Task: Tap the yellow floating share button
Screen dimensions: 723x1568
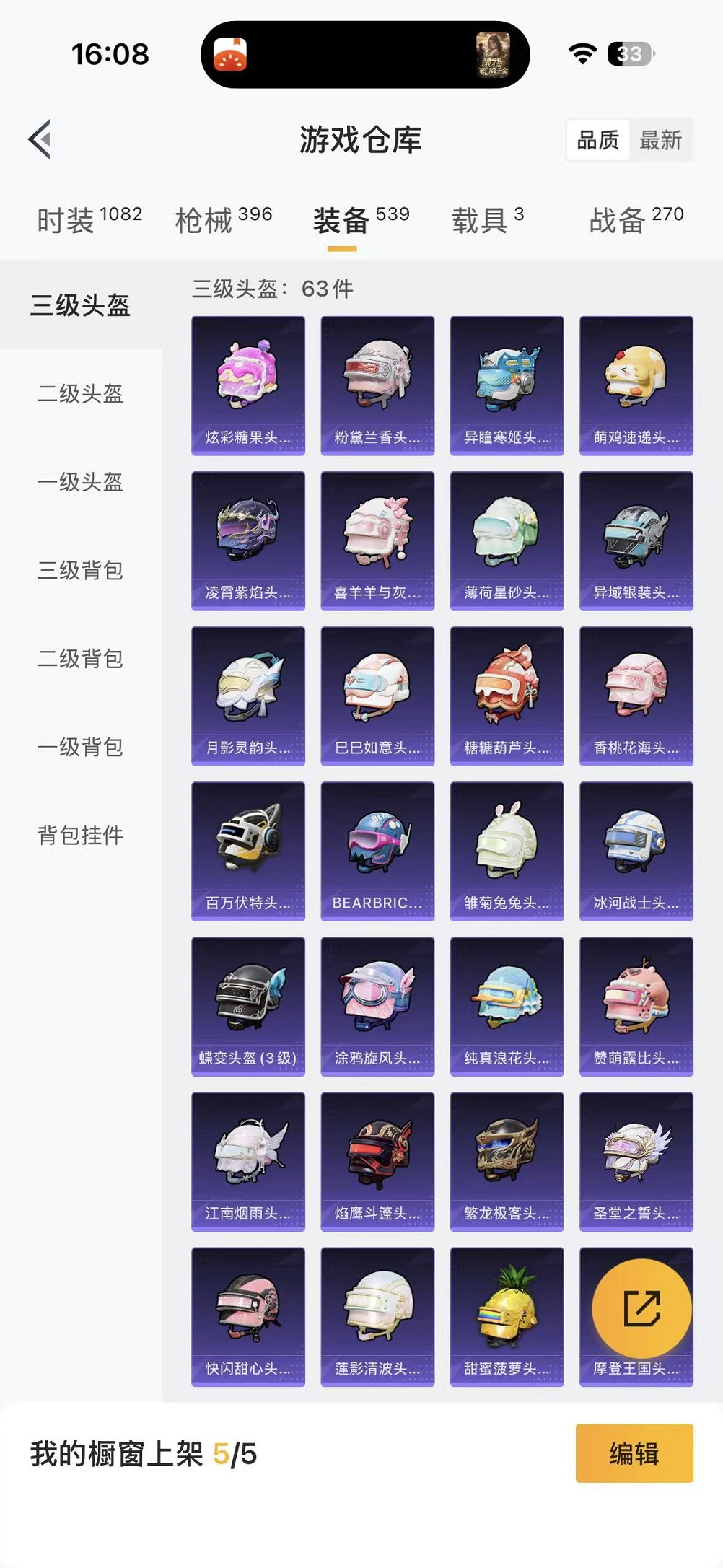Action: coord(641,1308)
